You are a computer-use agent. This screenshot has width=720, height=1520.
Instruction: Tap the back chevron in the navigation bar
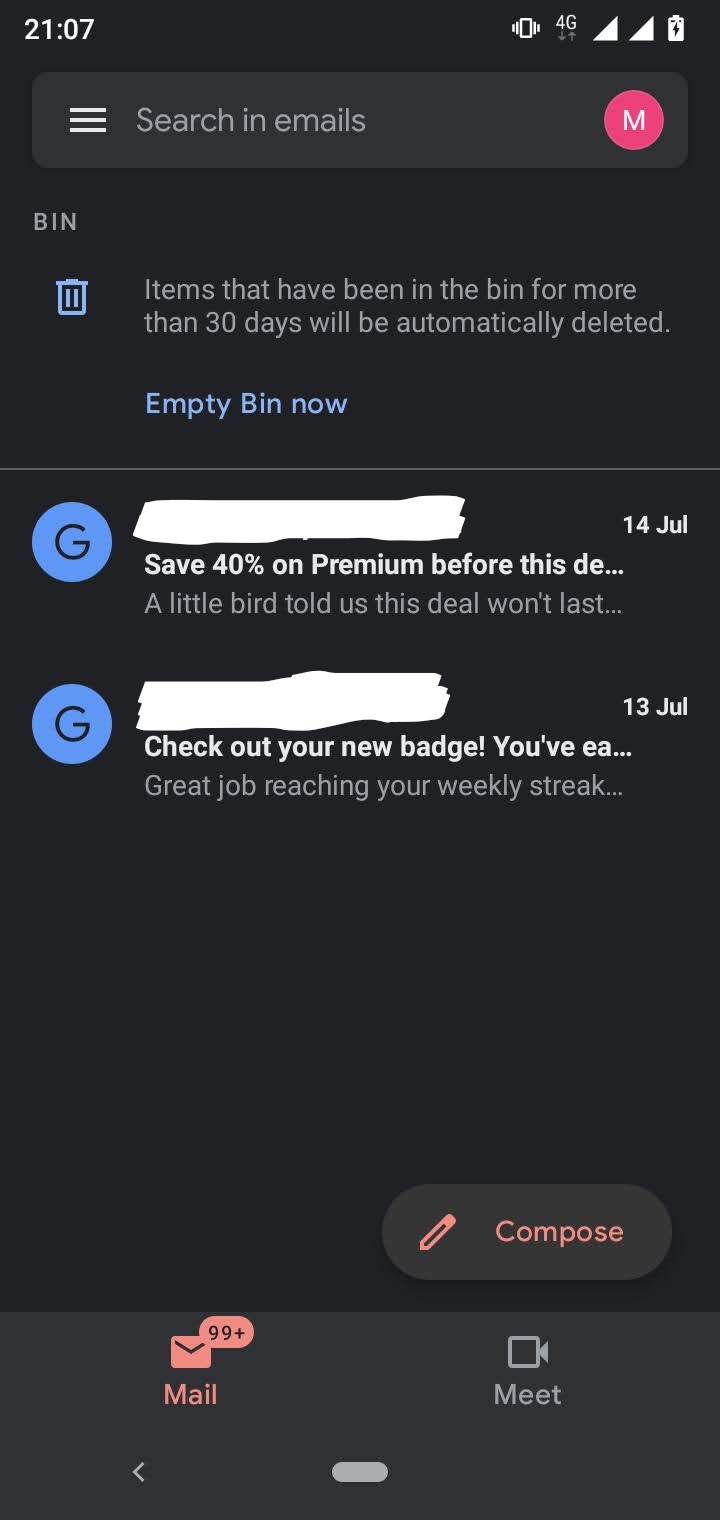[139, 1471]
